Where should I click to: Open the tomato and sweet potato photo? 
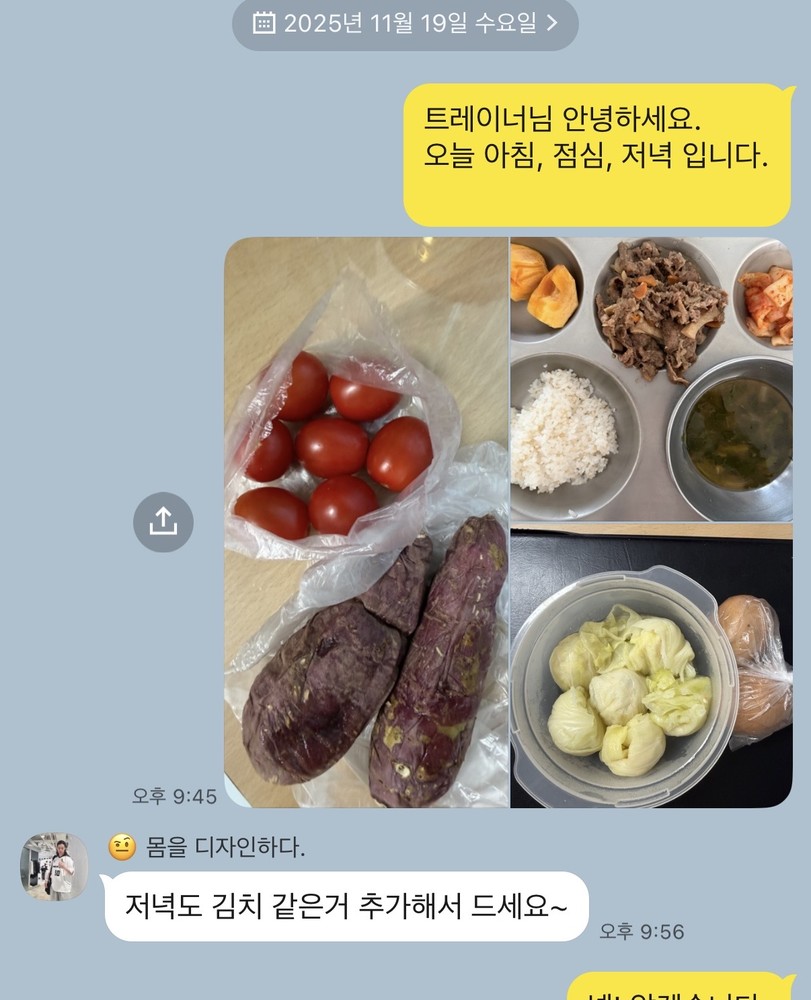point(366,522)
